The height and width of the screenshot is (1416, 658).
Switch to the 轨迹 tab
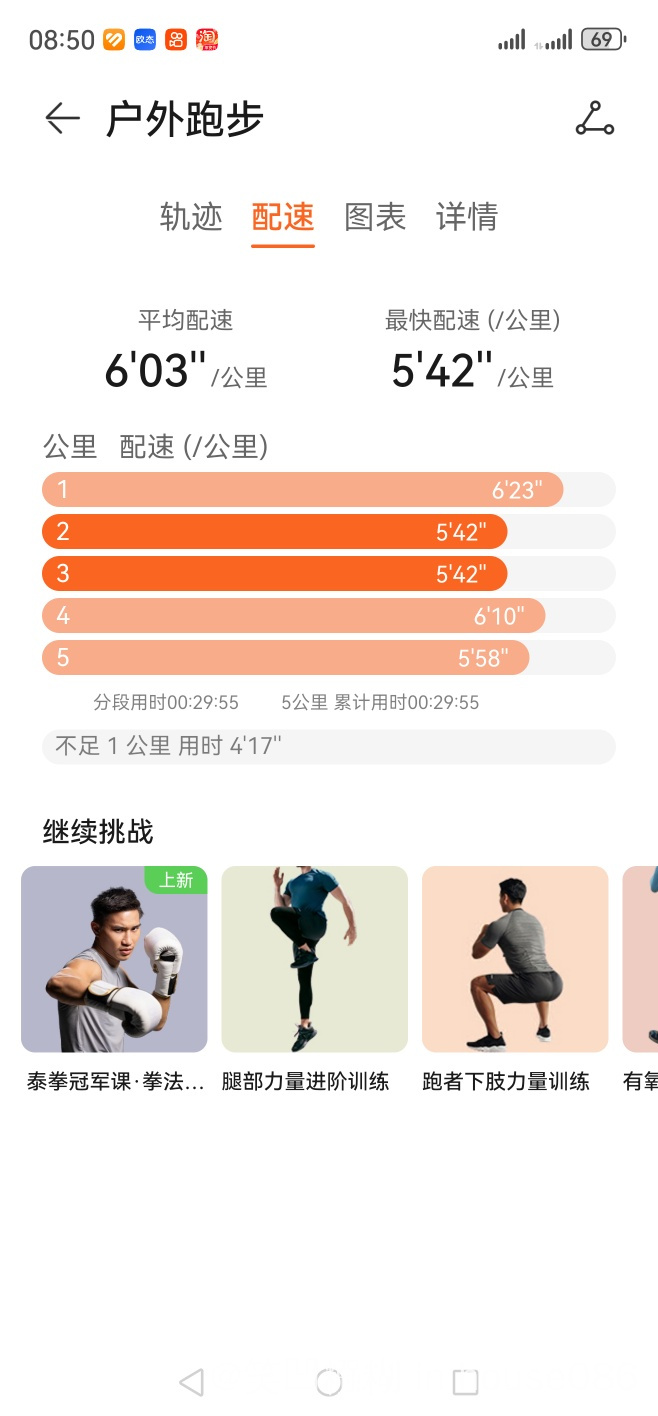pos(191,217)
